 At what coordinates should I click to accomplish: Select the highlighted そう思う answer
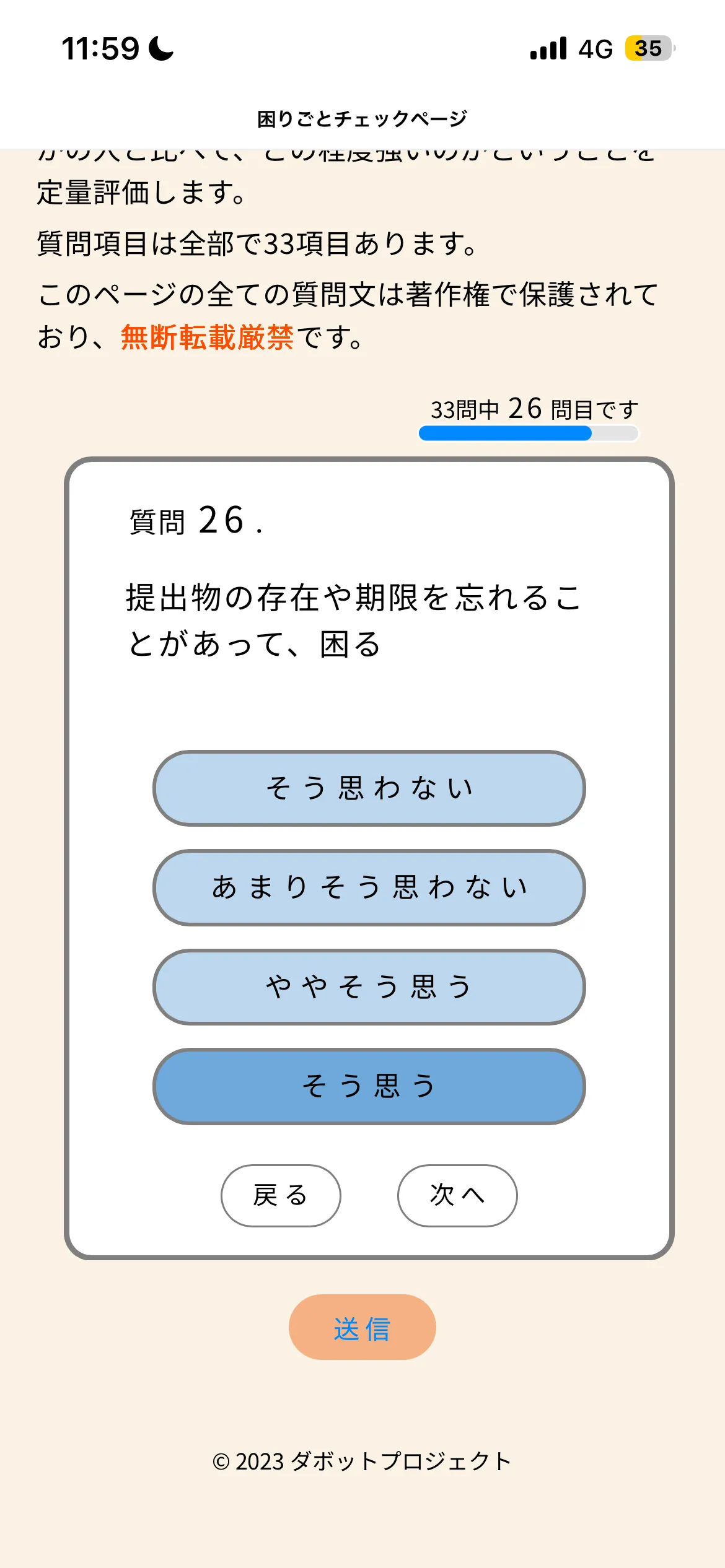pos(369,1086)
